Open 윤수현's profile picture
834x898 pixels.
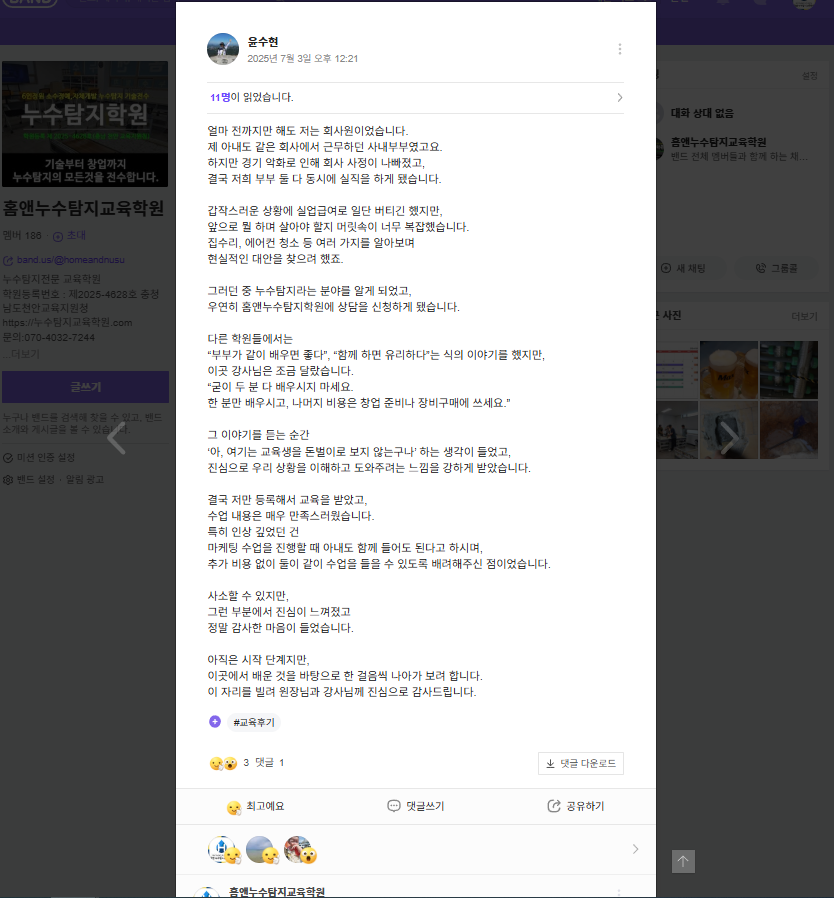[x=222, y=49]
